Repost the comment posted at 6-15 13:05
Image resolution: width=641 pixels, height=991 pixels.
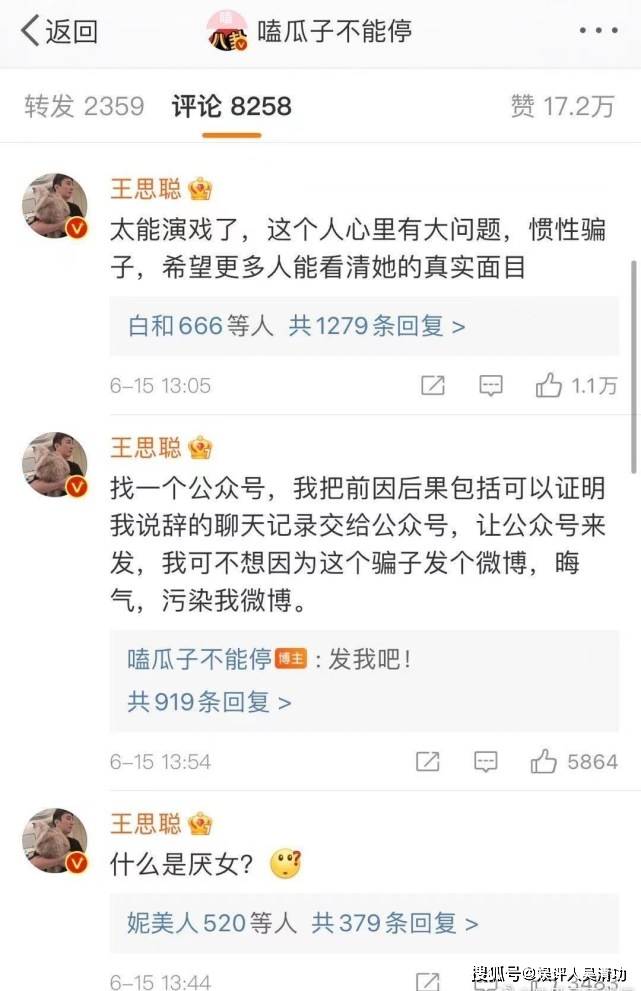(432, 385)
